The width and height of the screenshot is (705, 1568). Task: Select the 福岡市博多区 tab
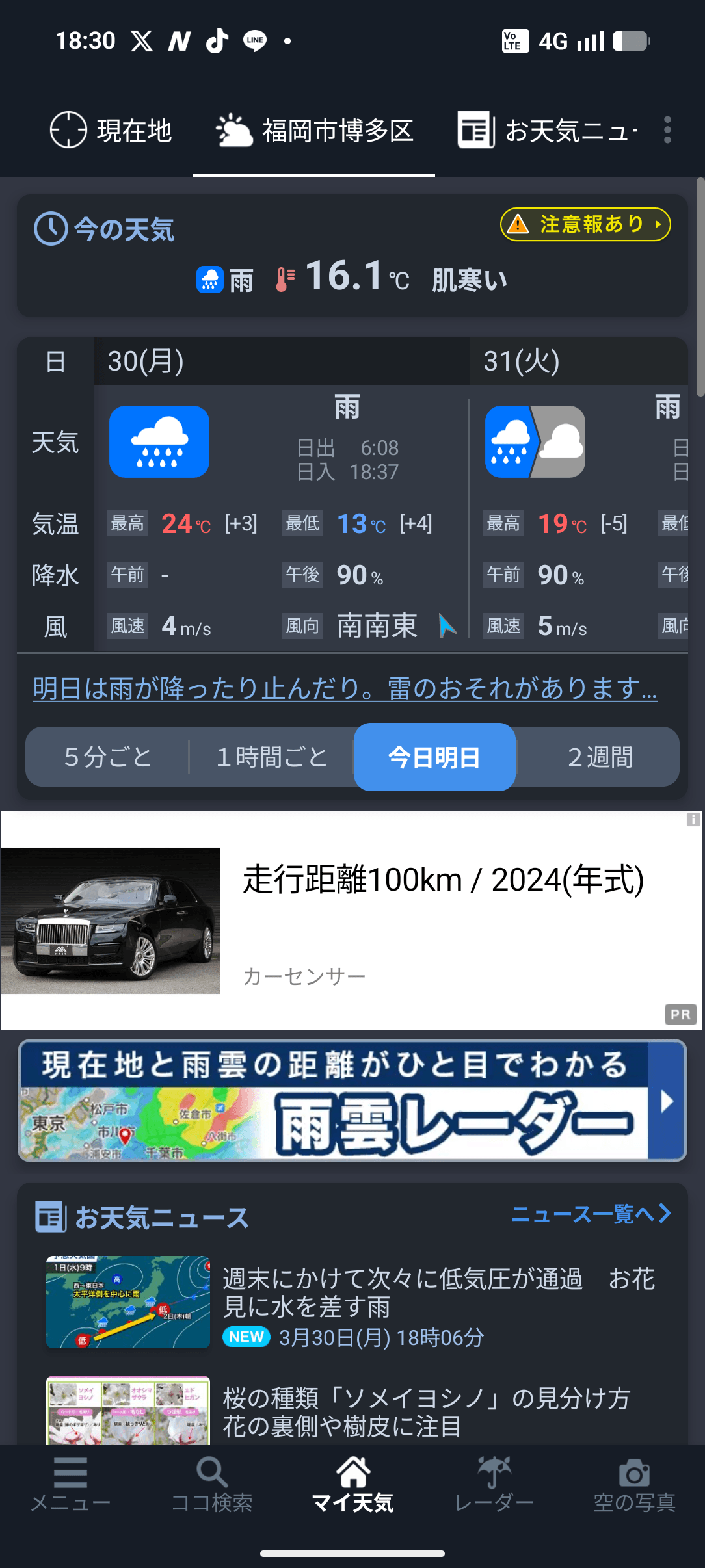click(x=315, y=131)
